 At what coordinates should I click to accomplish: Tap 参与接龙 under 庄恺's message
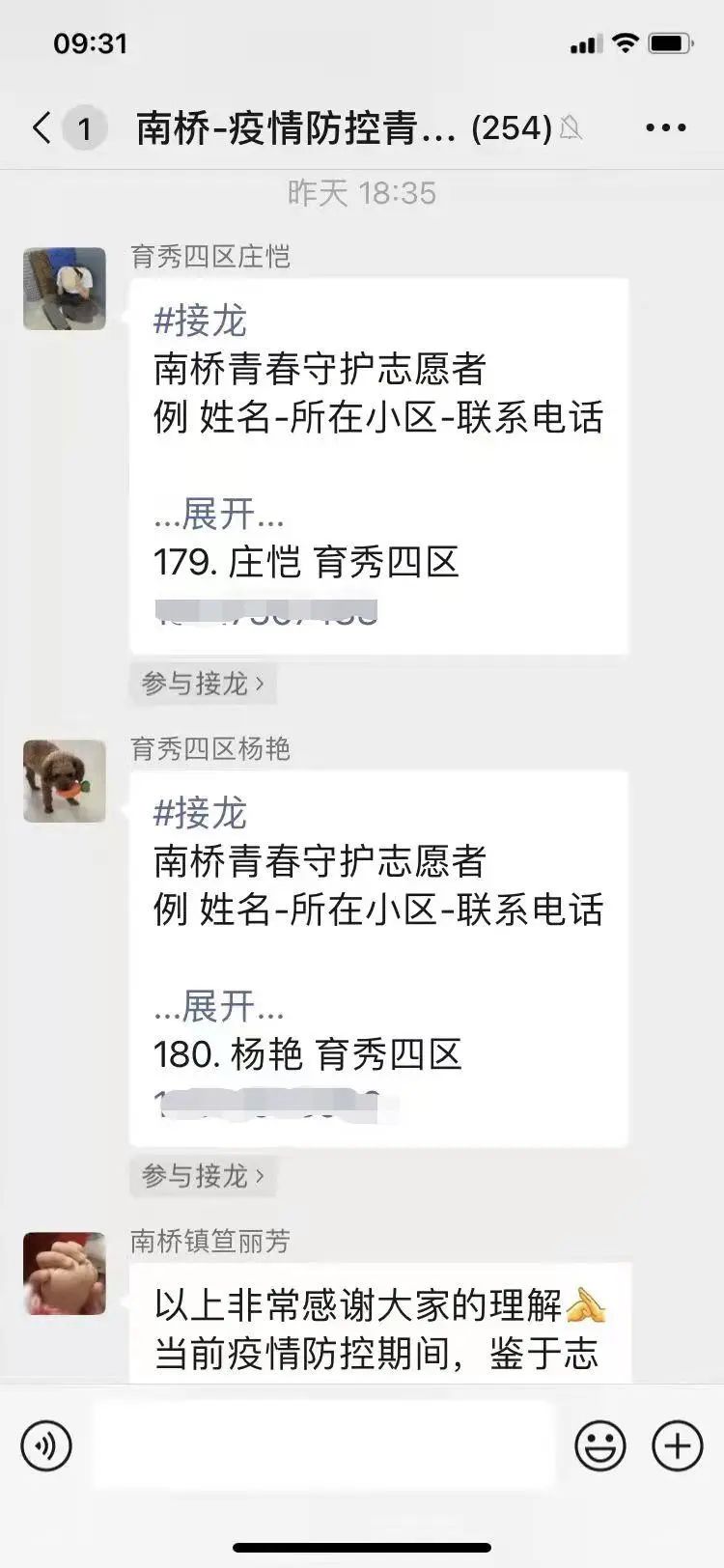click(203, 684)
